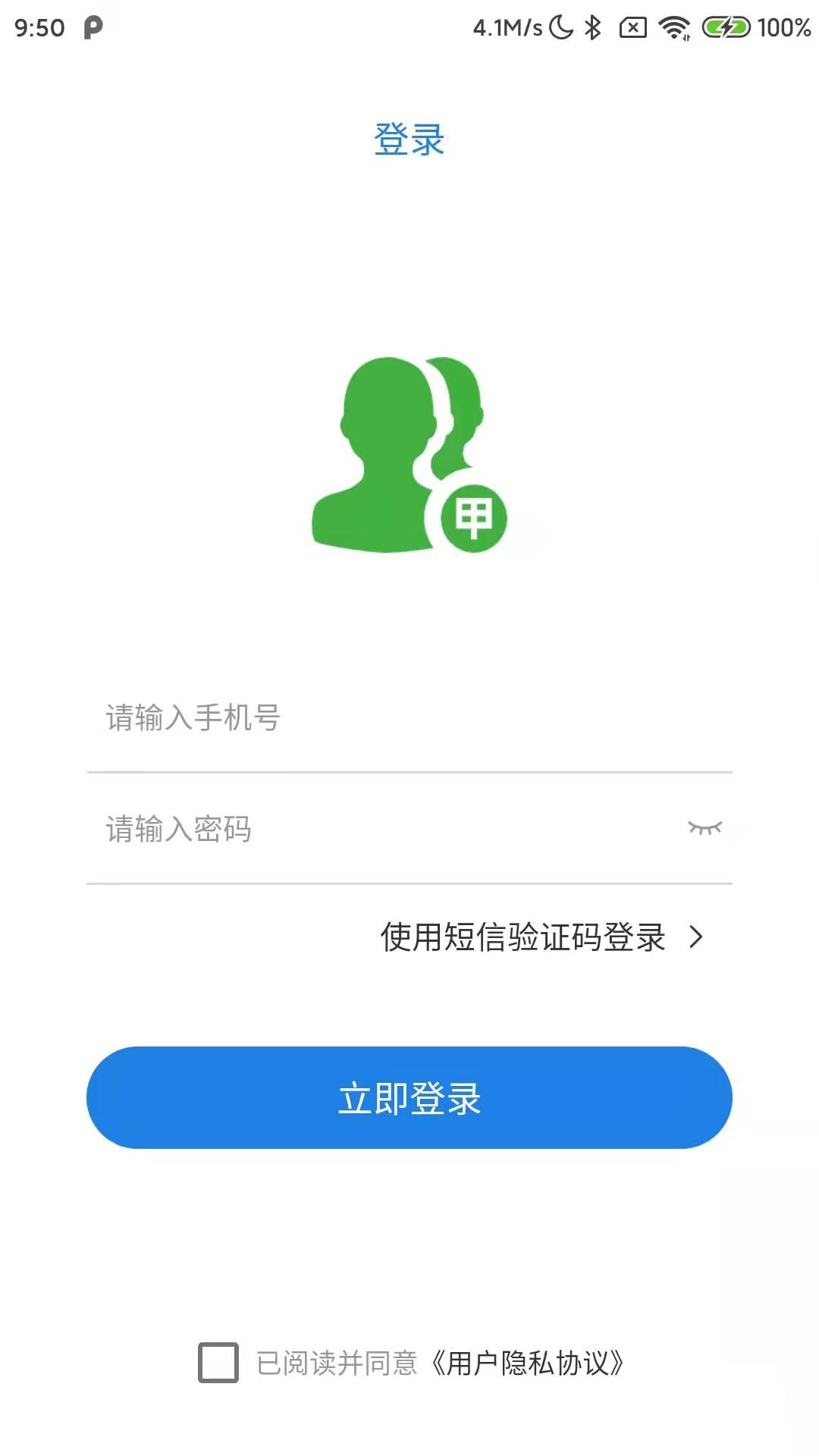This screenshot has width=819, height=1456.
Task: Switch to SMS verification code login
Action: [x=541, y=937]
